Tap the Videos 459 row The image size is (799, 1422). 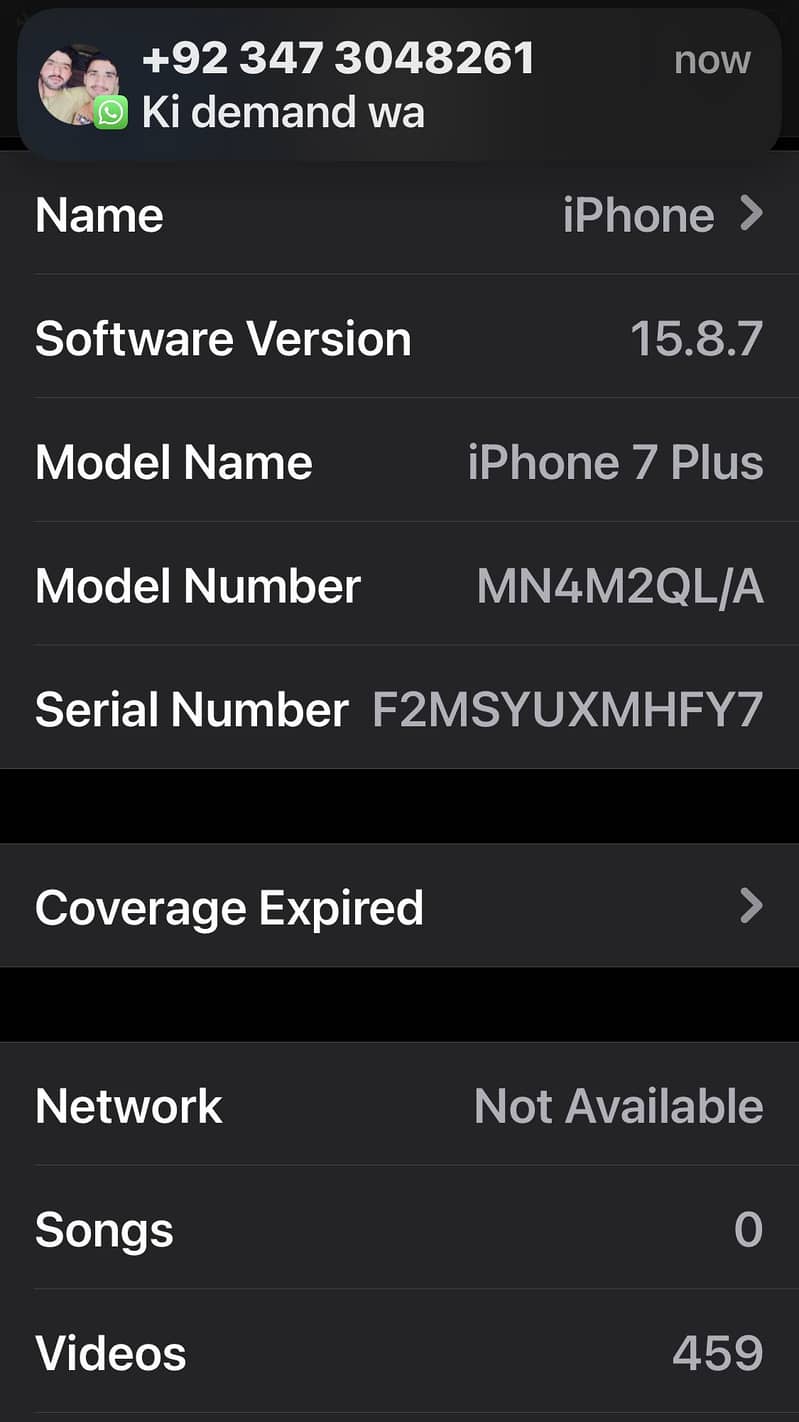pyautogui.click(x=400, y=1351)
